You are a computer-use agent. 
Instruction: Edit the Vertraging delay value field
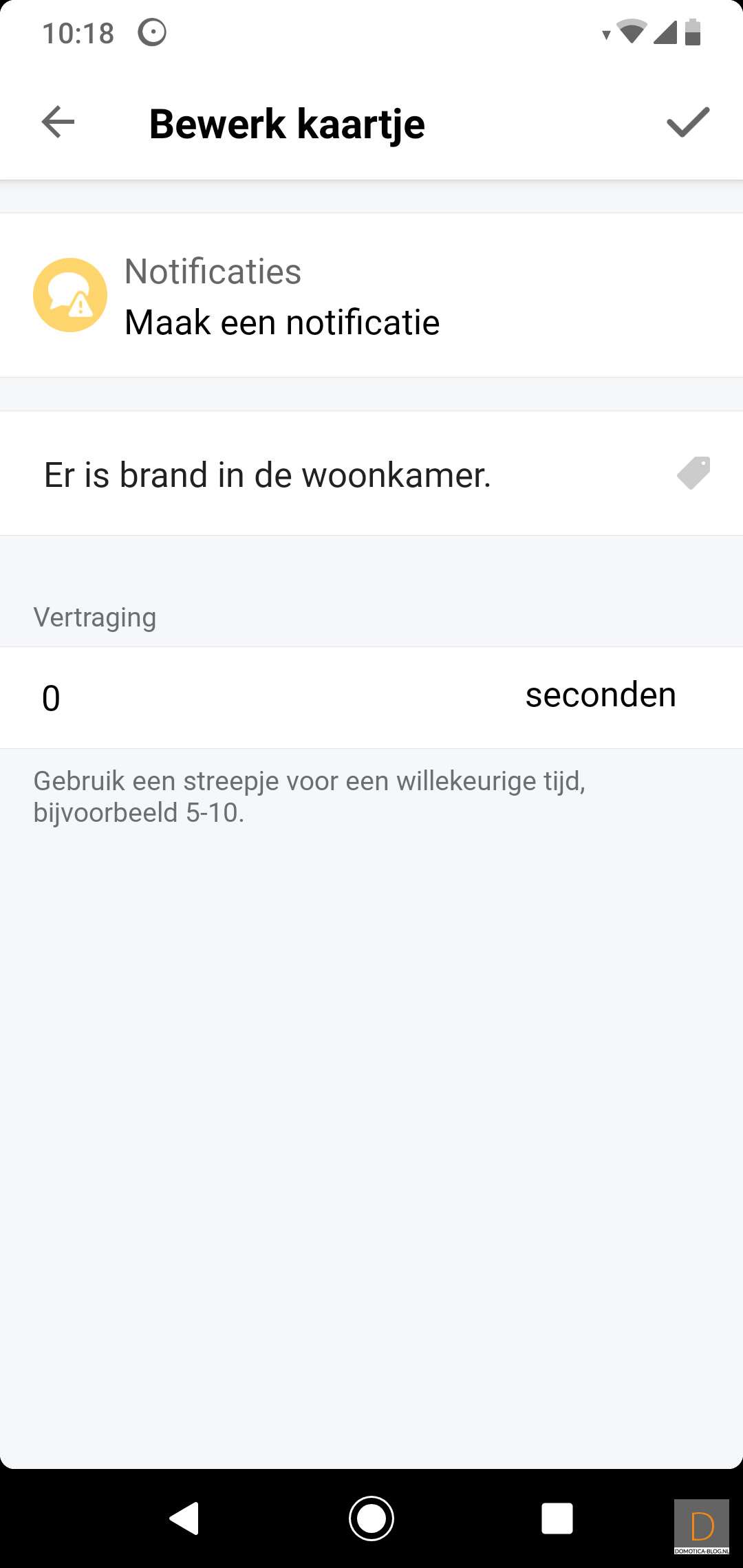pos(206,697)
